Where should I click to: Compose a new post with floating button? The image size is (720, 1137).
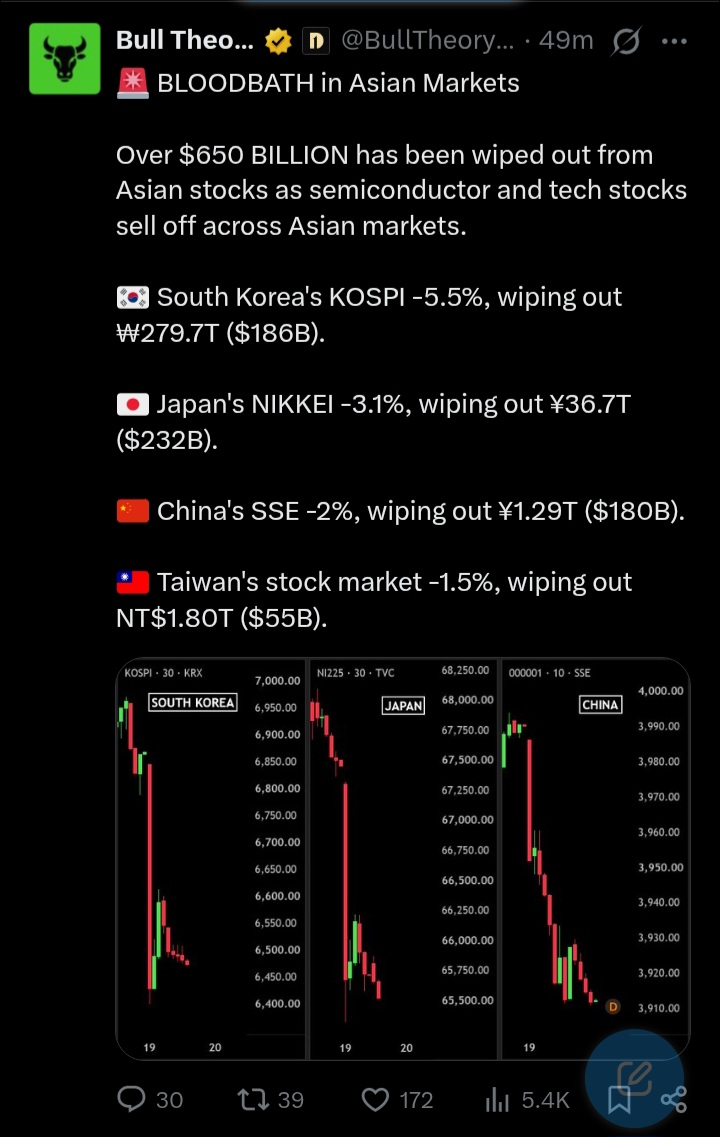[x=634, y=1078]
